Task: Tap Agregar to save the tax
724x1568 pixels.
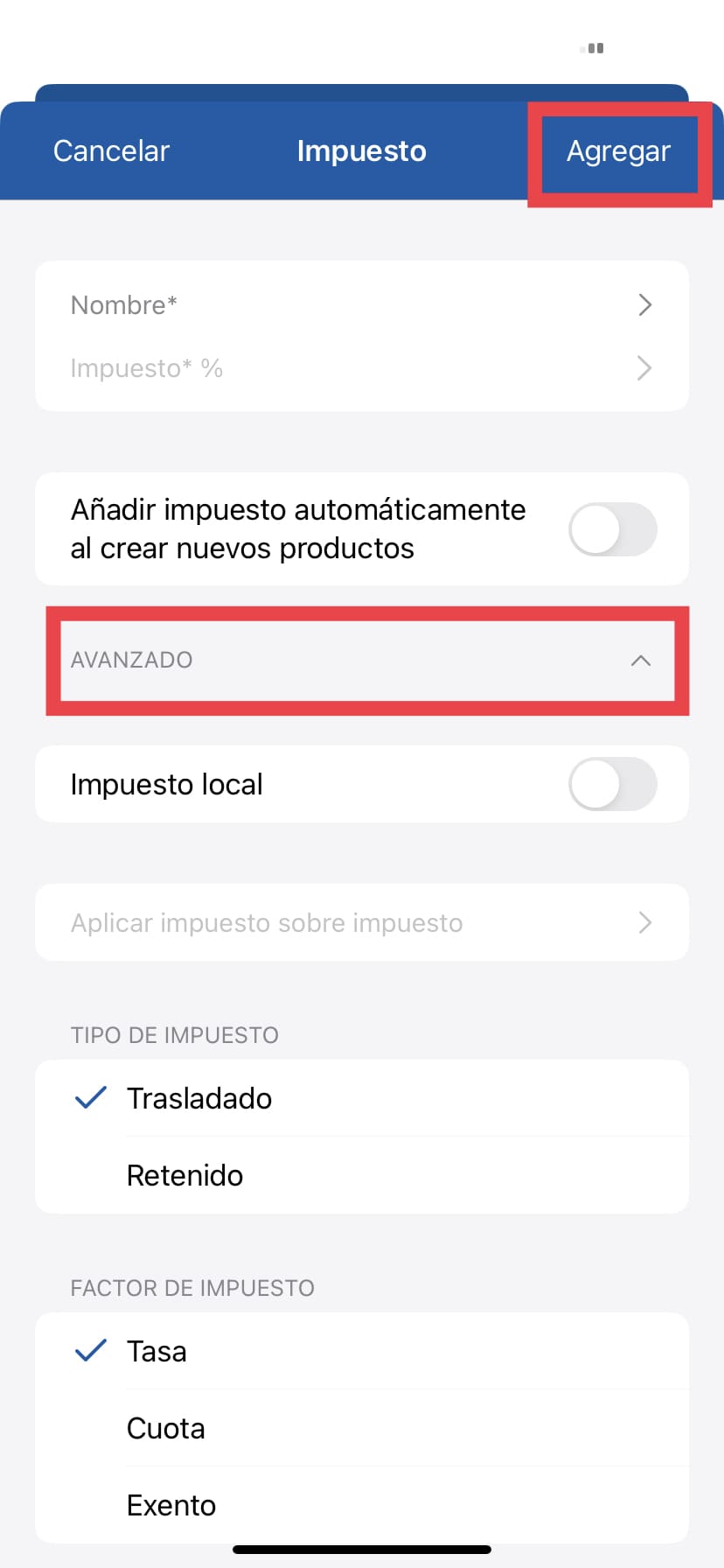Action: pyautogui.click(x=618, y=150)
